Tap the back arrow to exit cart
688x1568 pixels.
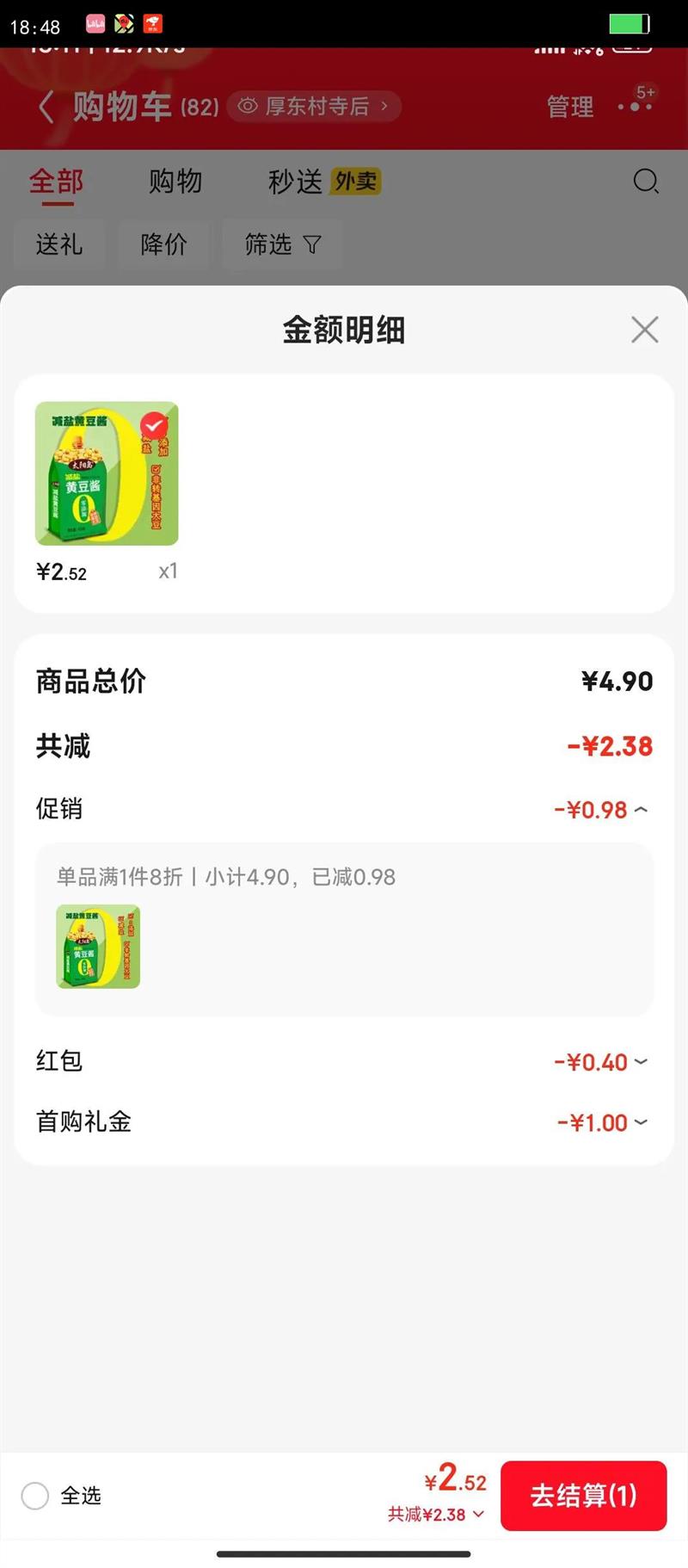(x=46, y=106)
